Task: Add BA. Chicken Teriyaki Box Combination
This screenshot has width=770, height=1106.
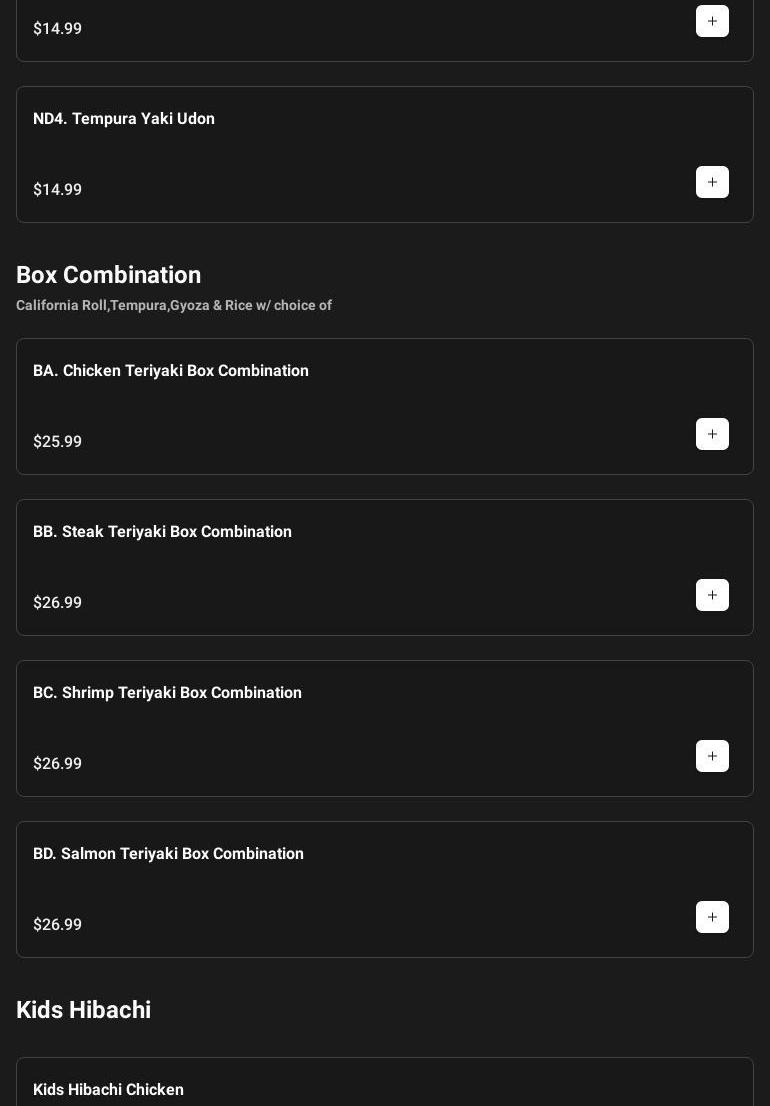Action: click(x=712, y=434)
